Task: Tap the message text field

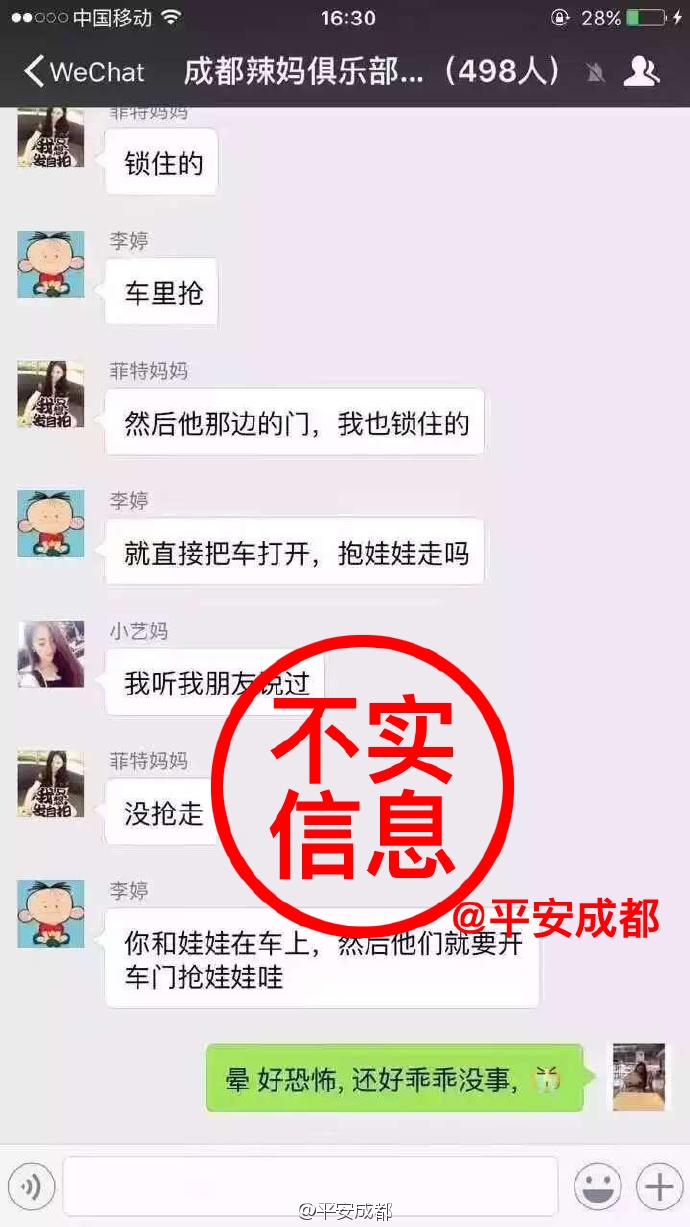Action: [310, 1187]
